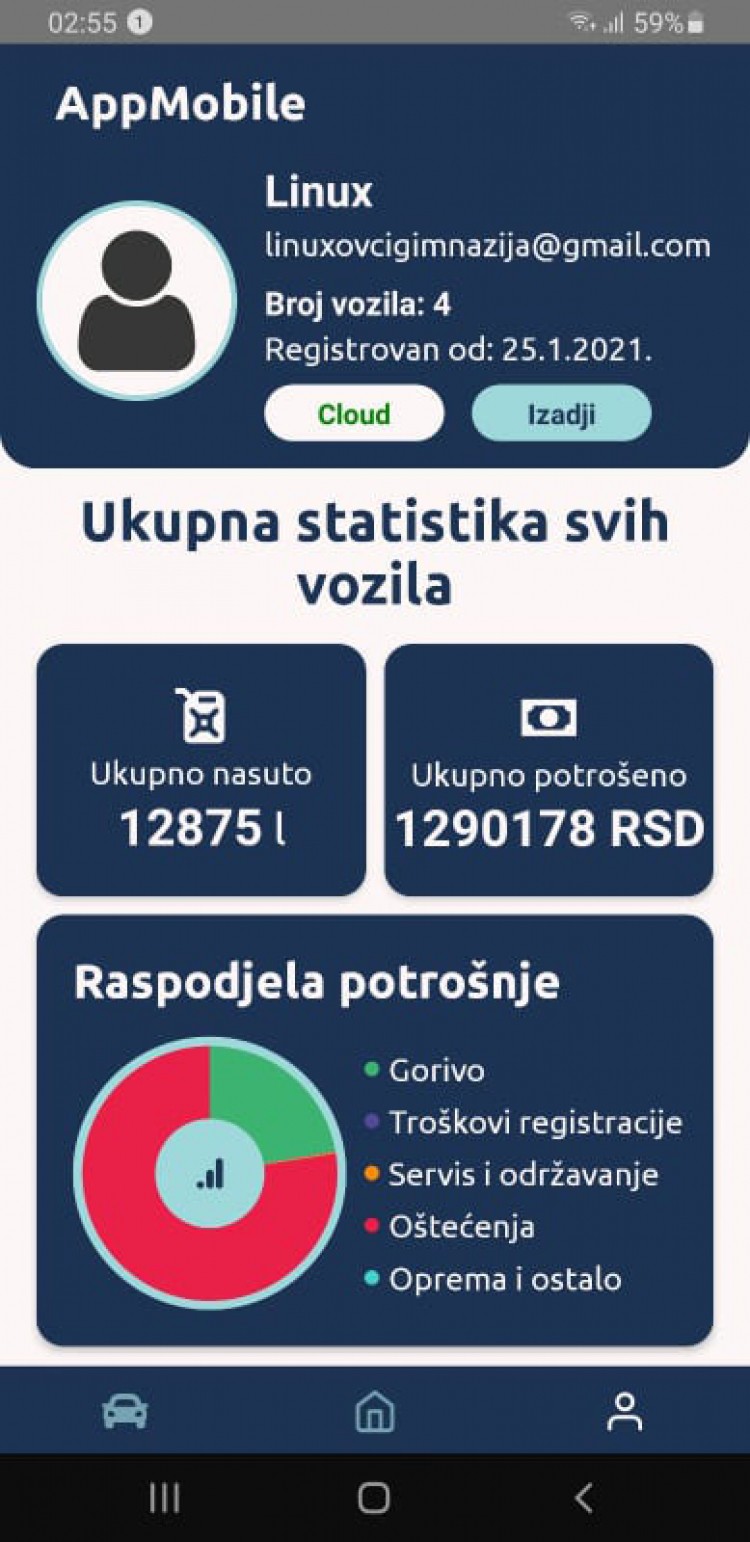Select the profile tab in bottom bar
Screen dimensions: 750x1542
tap(625, 1411)
